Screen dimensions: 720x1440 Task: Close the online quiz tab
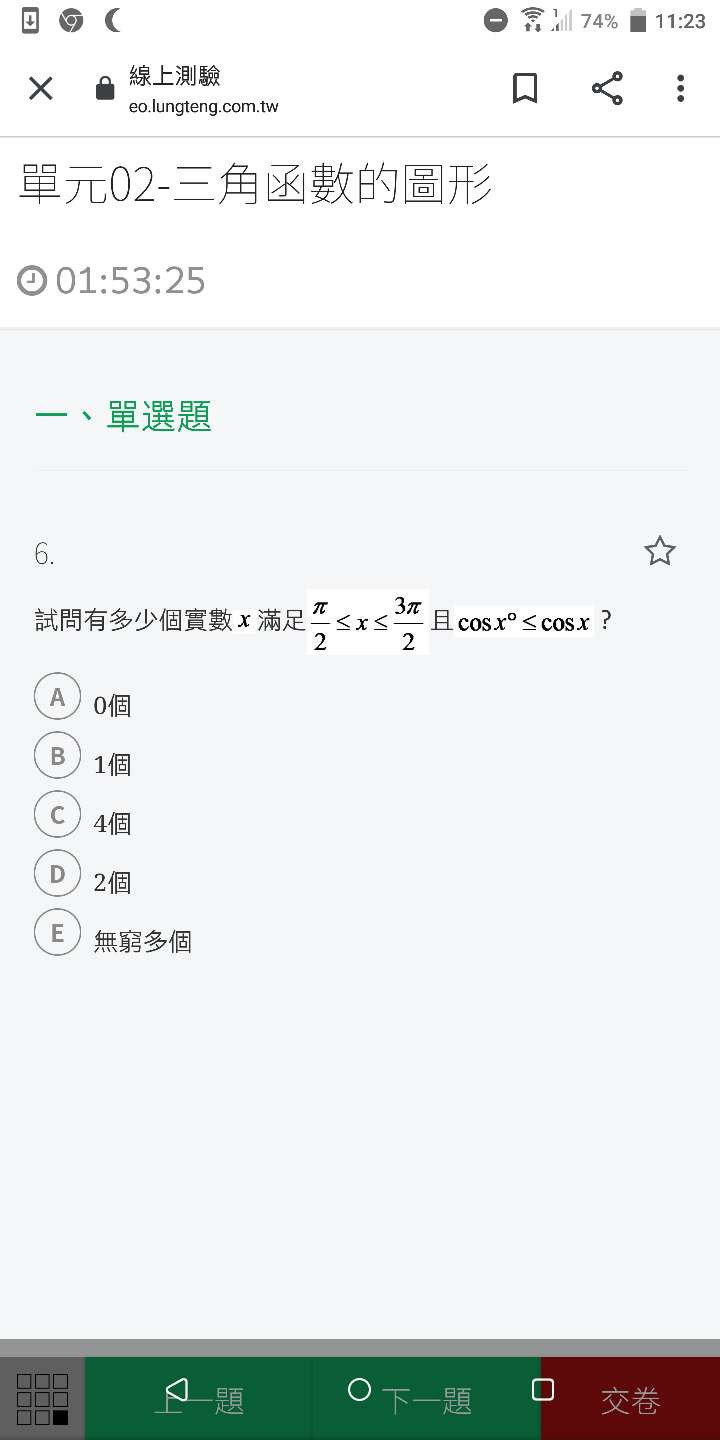[40, 89]
